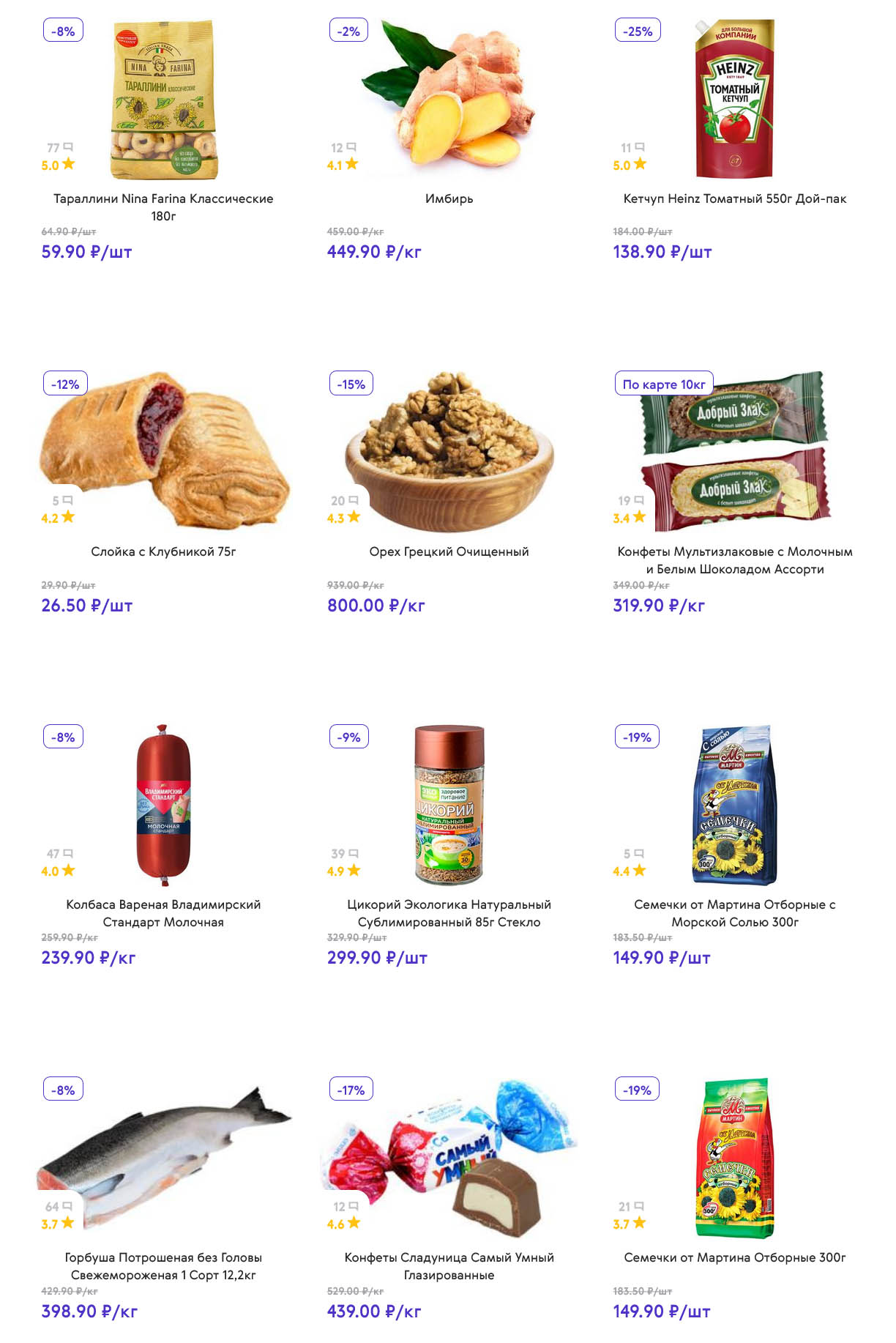
Task: Open the Имбирь product card
Action: (449, 198)
